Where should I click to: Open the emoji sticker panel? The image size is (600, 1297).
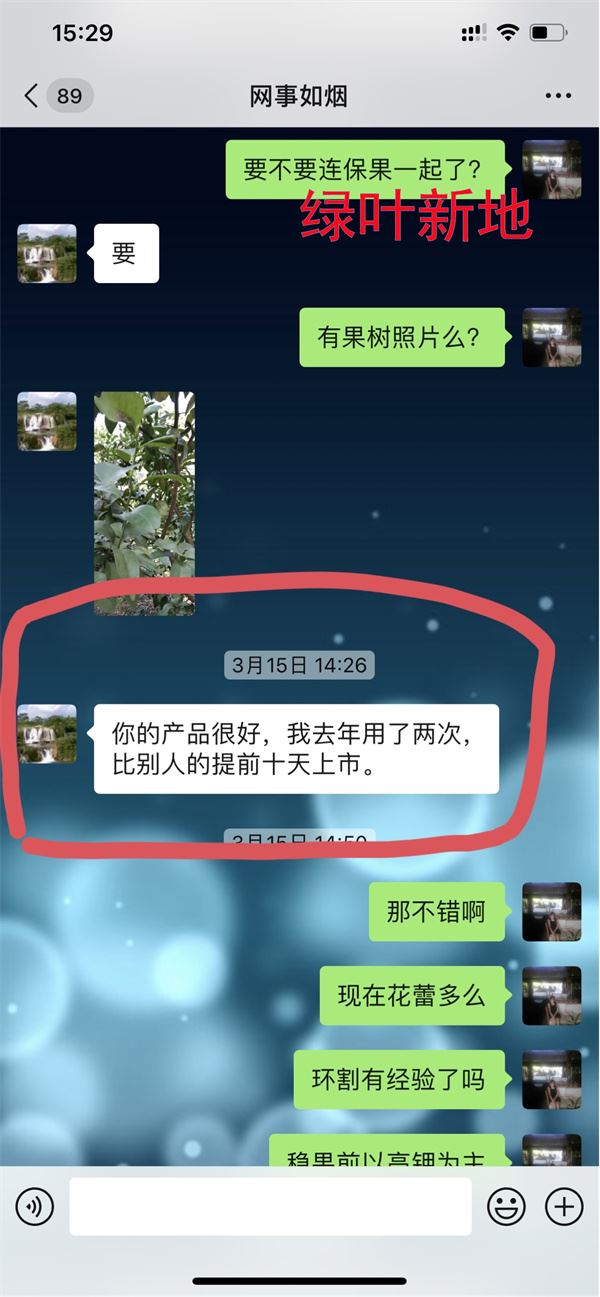coord(506,1206)
